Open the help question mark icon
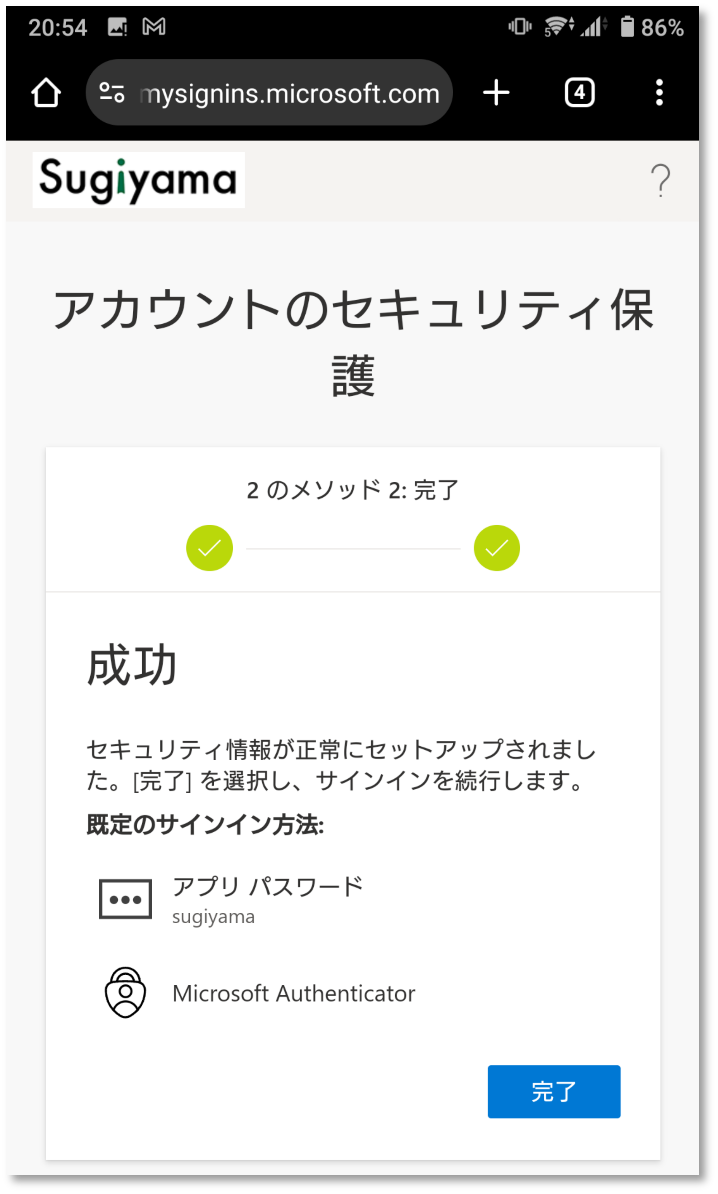The width and height of the screenshot is (718, 1194). [659, 181]
